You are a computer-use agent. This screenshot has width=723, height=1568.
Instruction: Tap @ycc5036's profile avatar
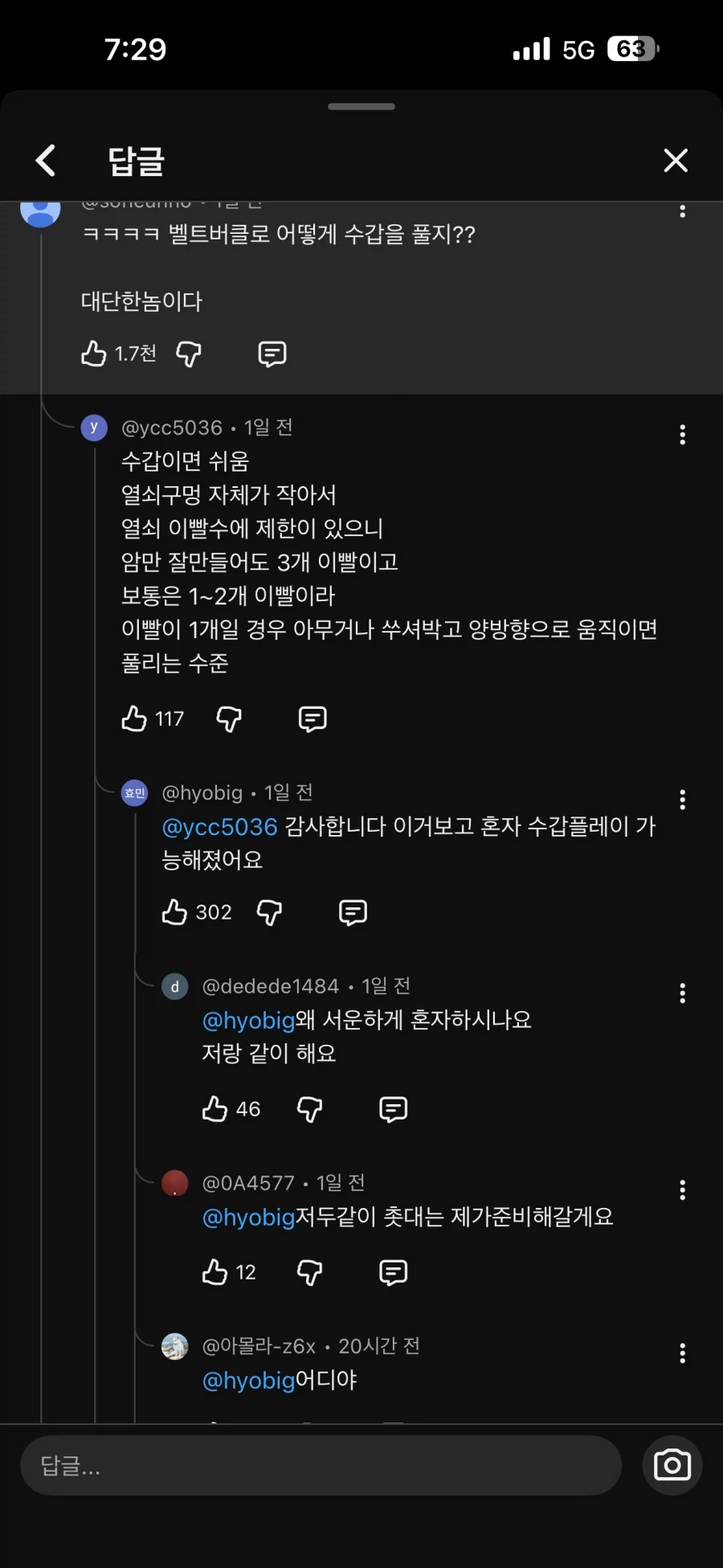(x=94, y=427)
